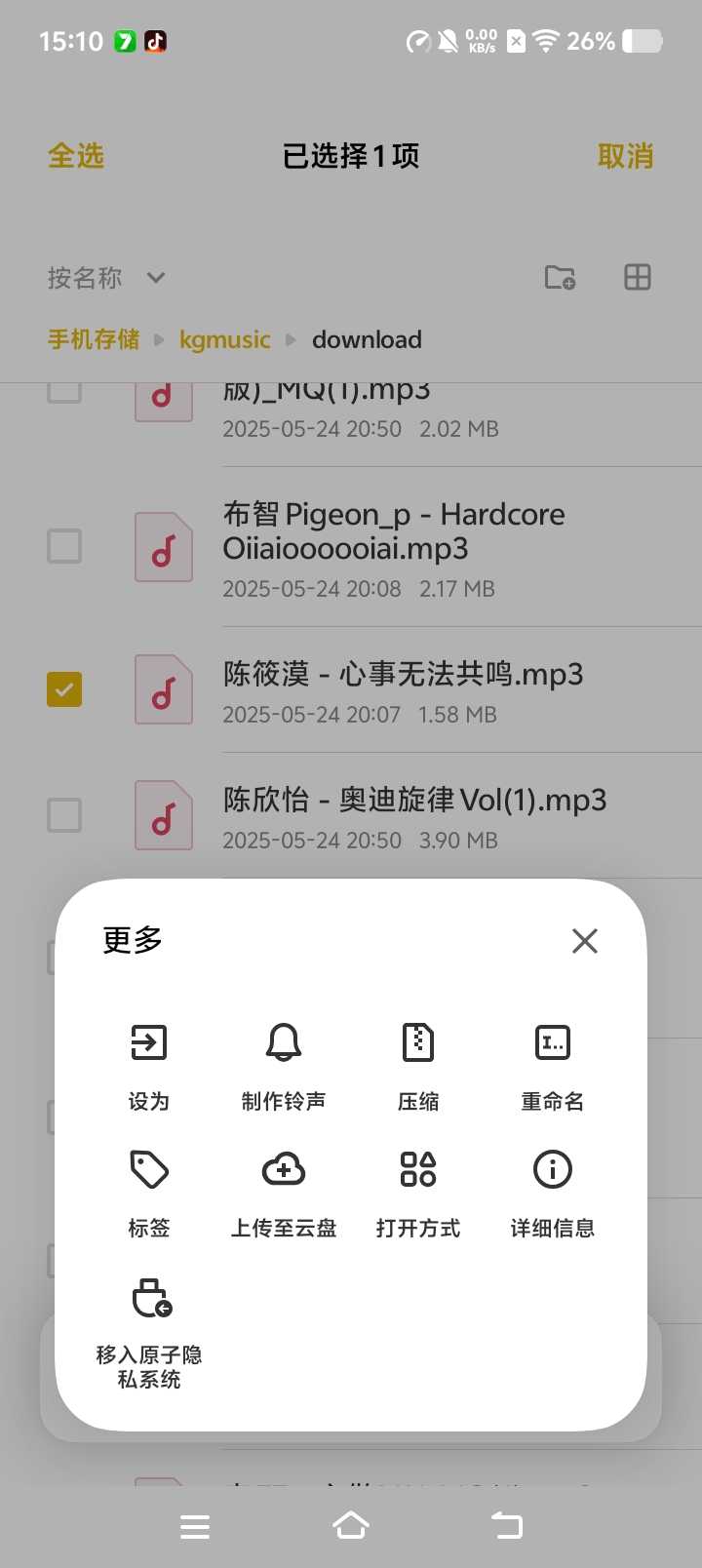View 详细信息 of the file

pos(553,1194)
